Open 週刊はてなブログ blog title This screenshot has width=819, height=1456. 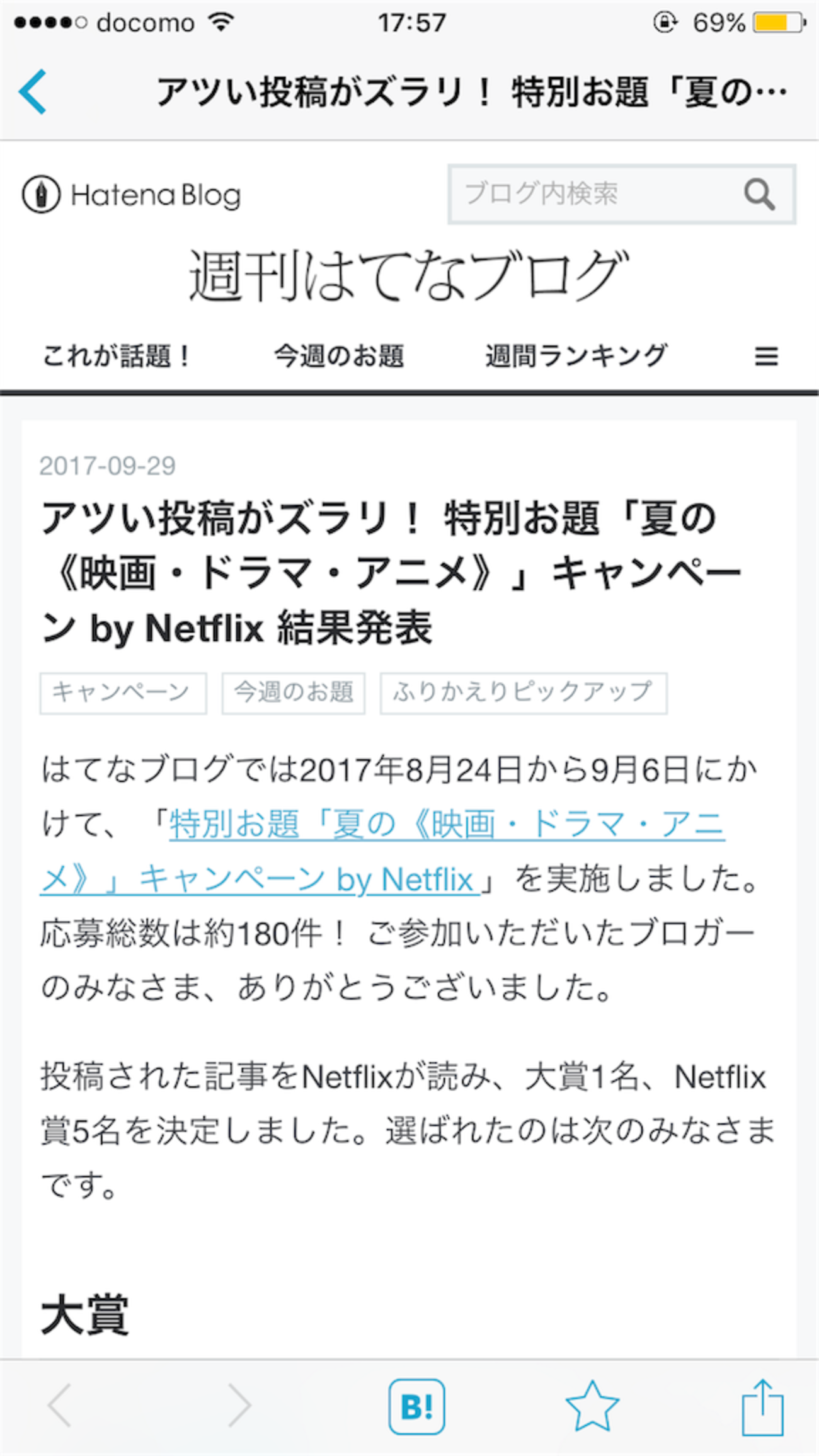[409, 275]
